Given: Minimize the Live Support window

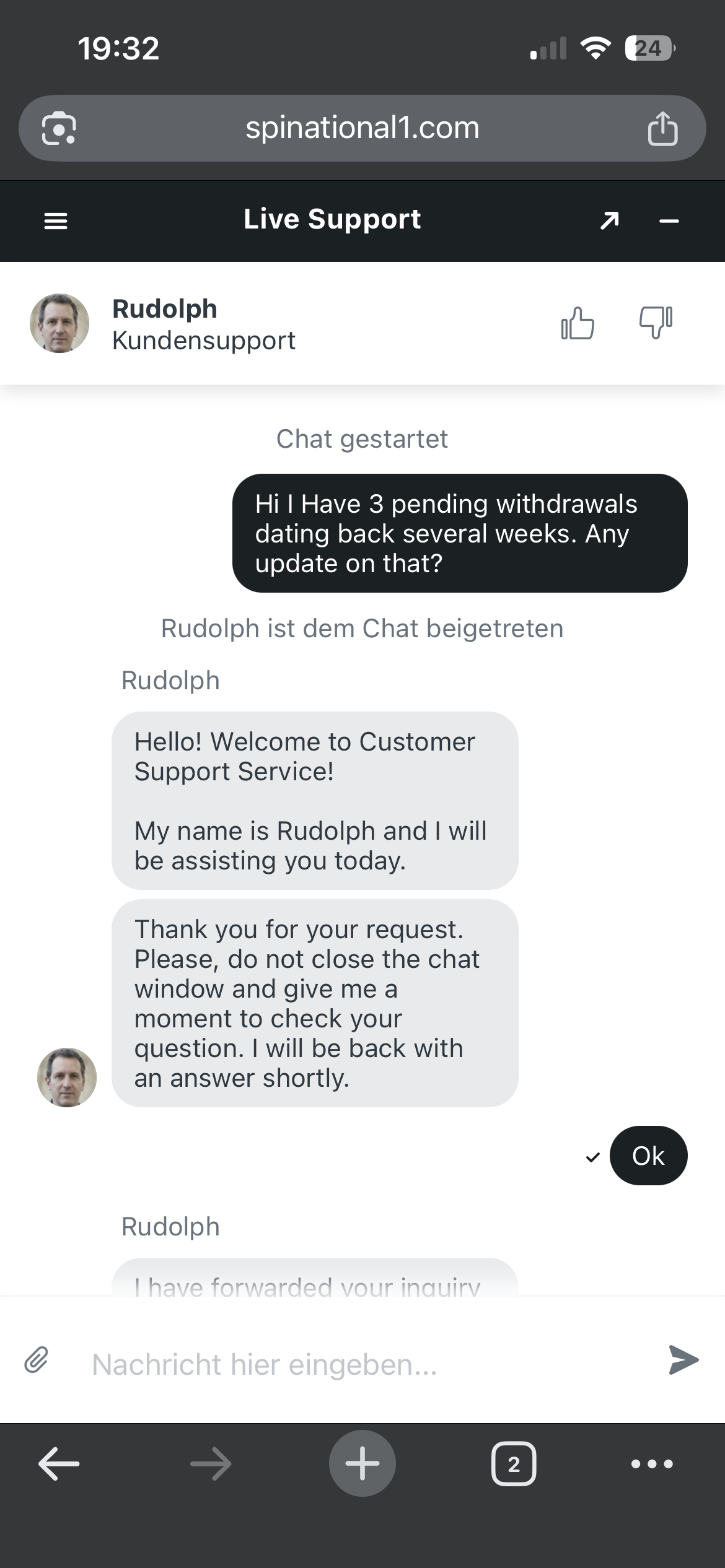Looking at the screenshot, I should 669,221.
